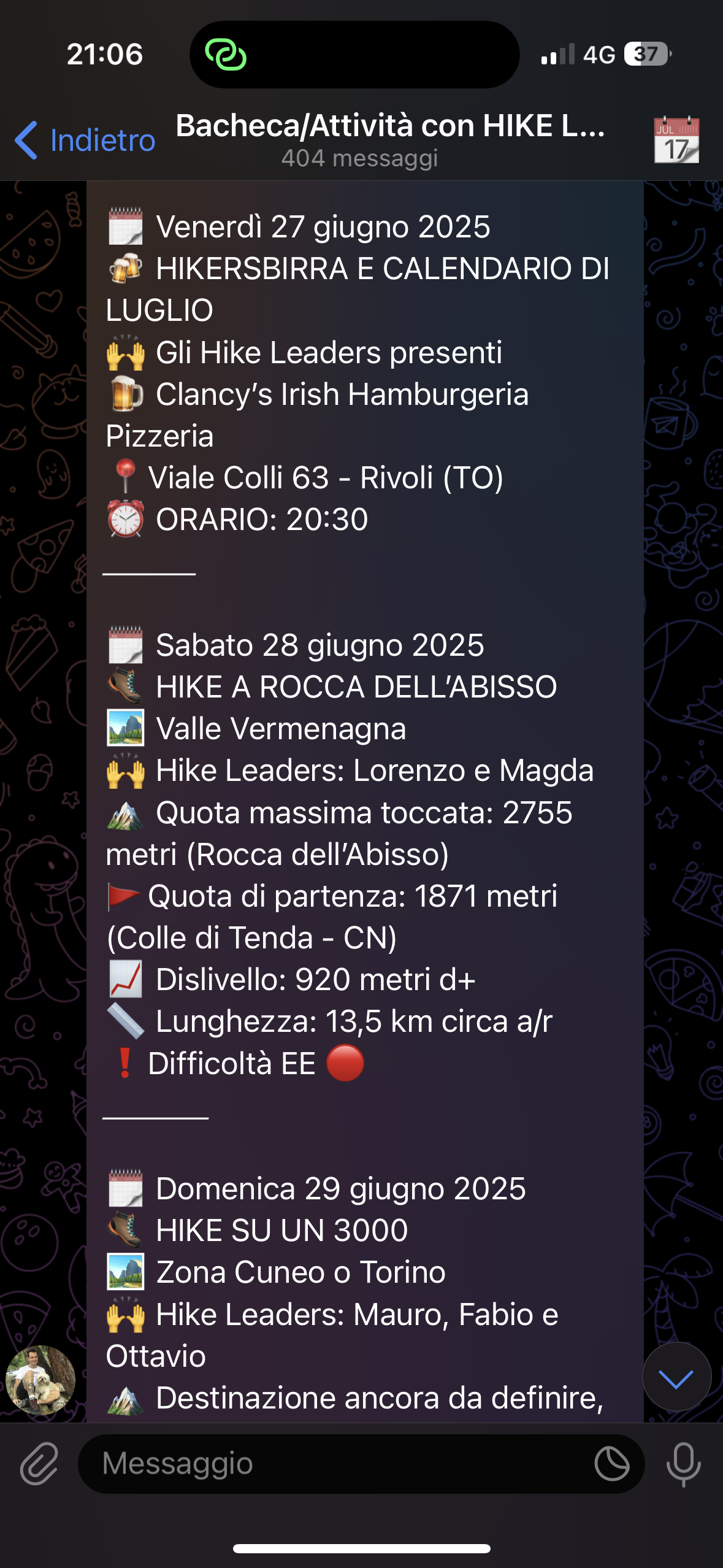
Task: Tap the microphone to record voice
Action: point(683,1464)
